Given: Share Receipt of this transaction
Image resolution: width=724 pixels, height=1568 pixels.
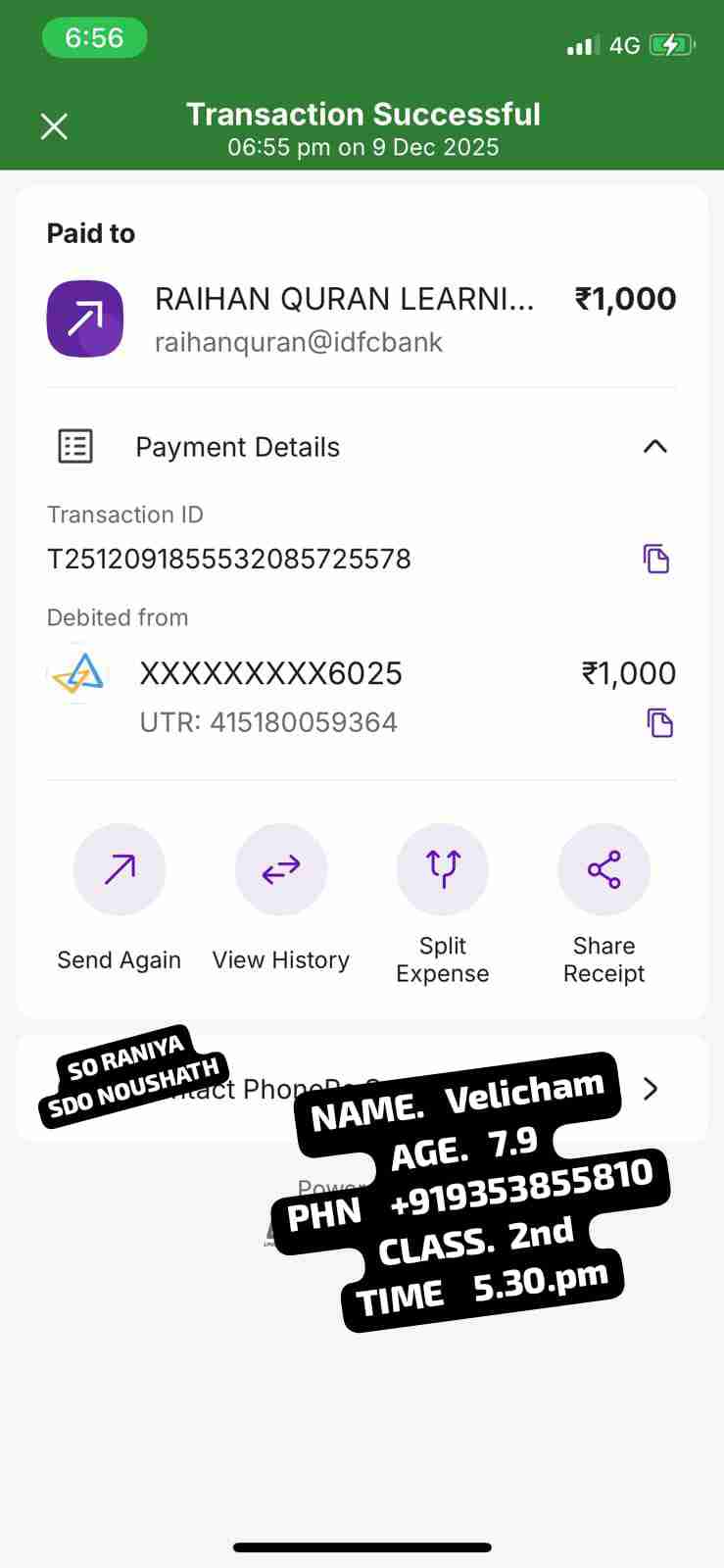Looking at the screenshot, I should click(603, 869).
